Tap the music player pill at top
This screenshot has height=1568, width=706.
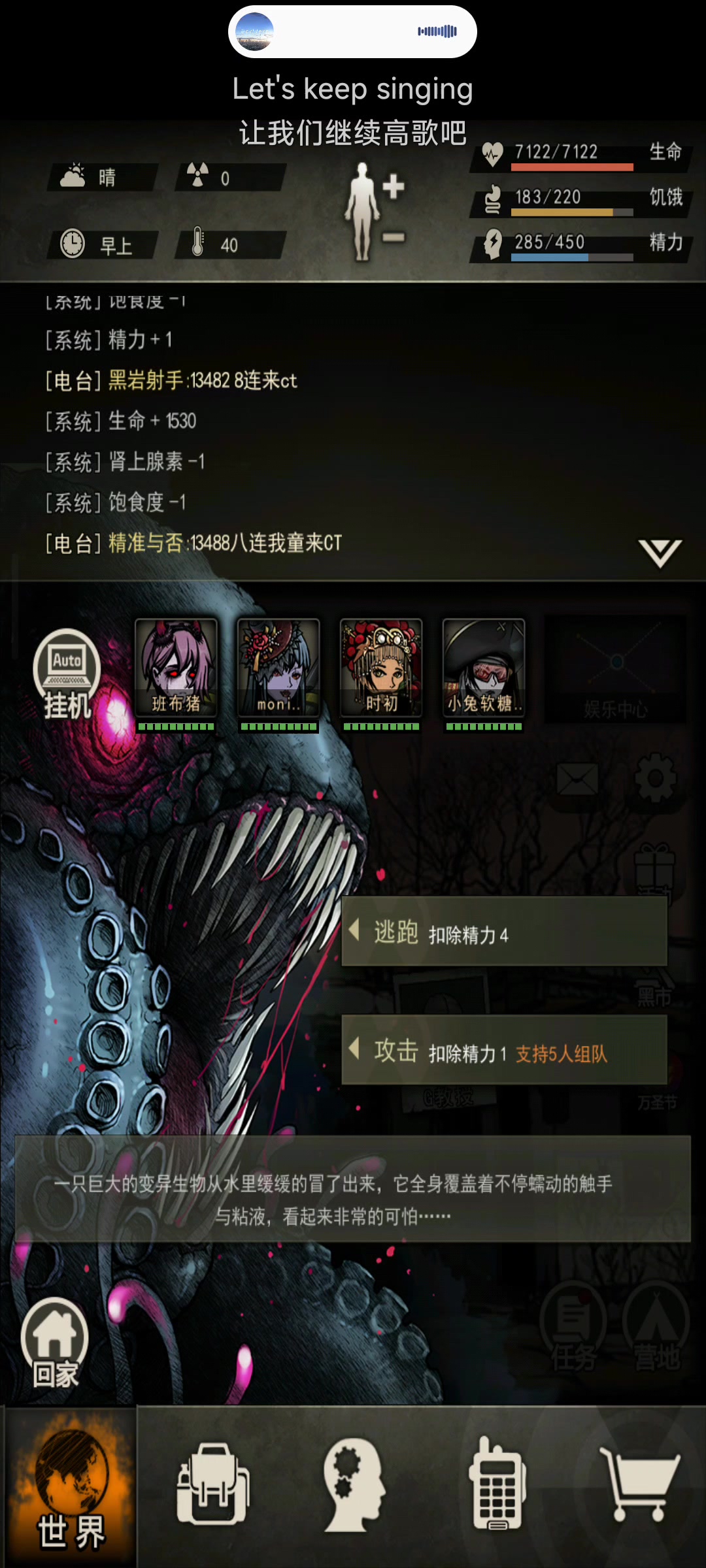352,32
